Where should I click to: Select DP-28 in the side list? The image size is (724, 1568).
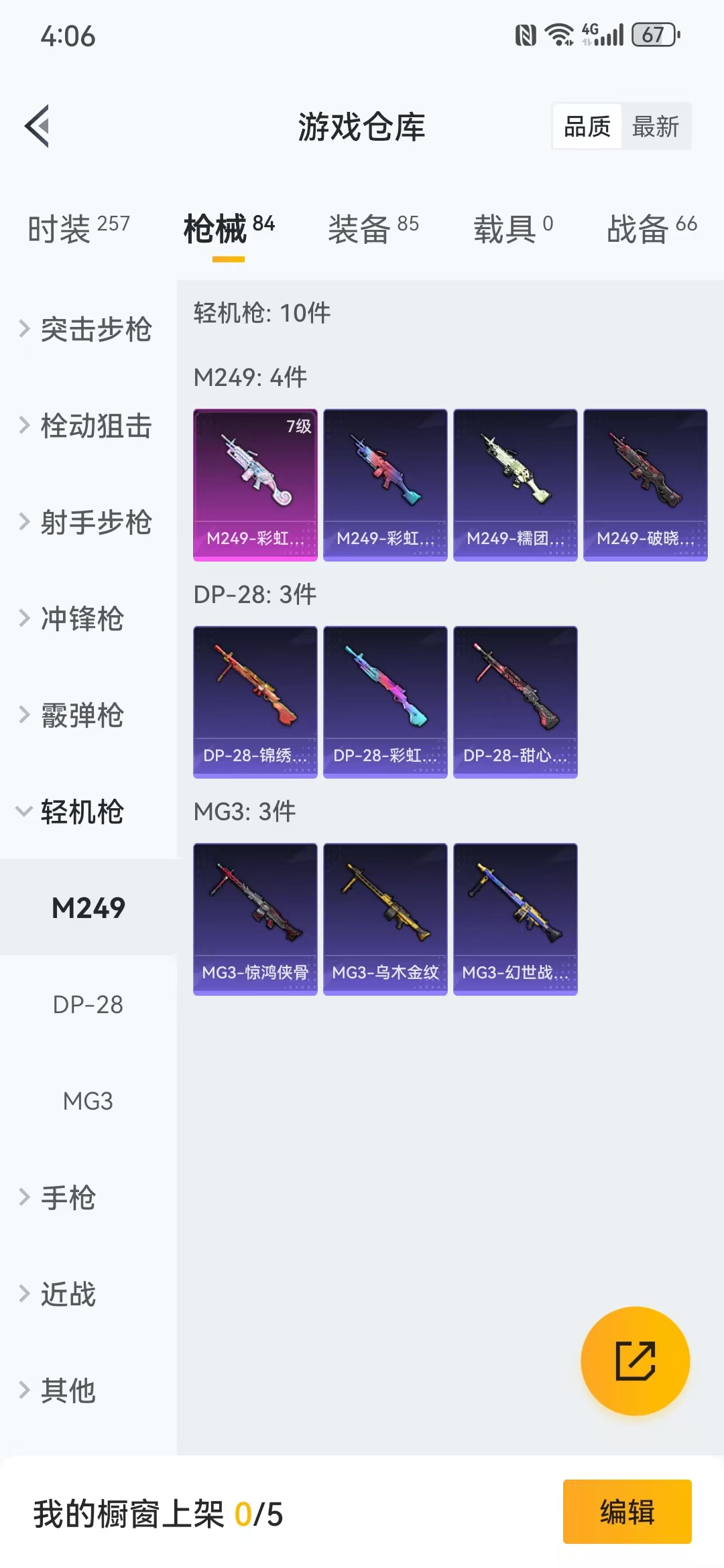88,1004
